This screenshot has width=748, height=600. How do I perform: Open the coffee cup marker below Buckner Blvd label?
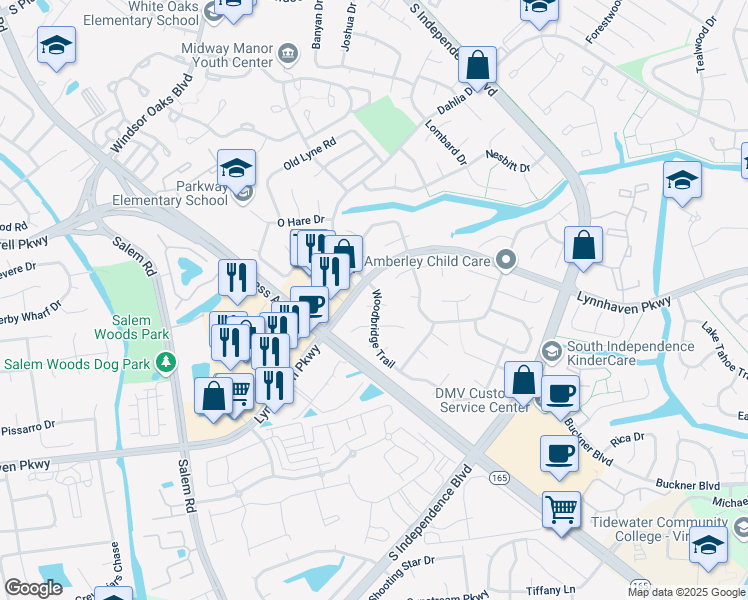(x=558, y=452)
